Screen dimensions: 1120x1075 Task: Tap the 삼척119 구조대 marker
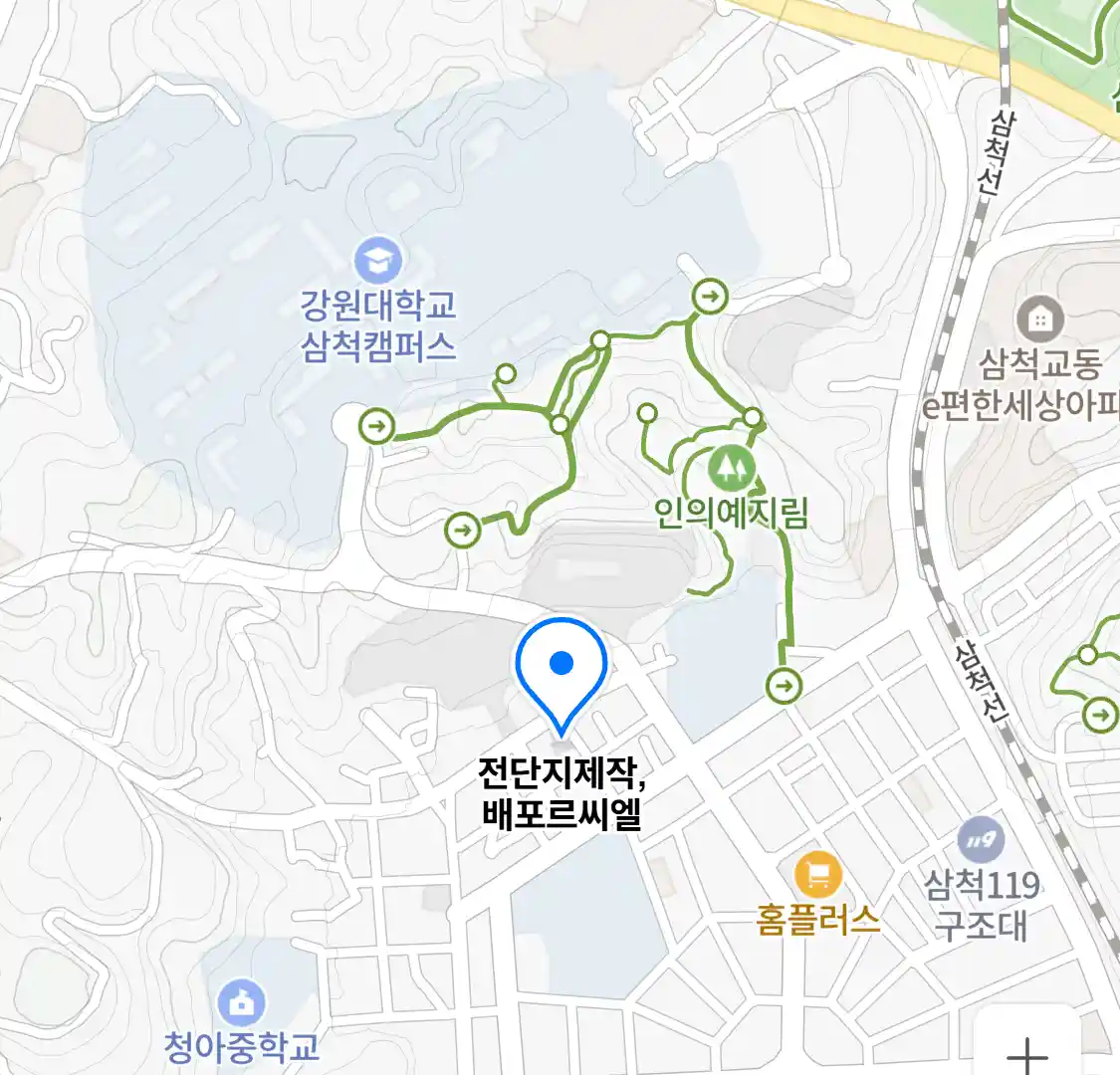pyautogui.click(x=981, y=842)
